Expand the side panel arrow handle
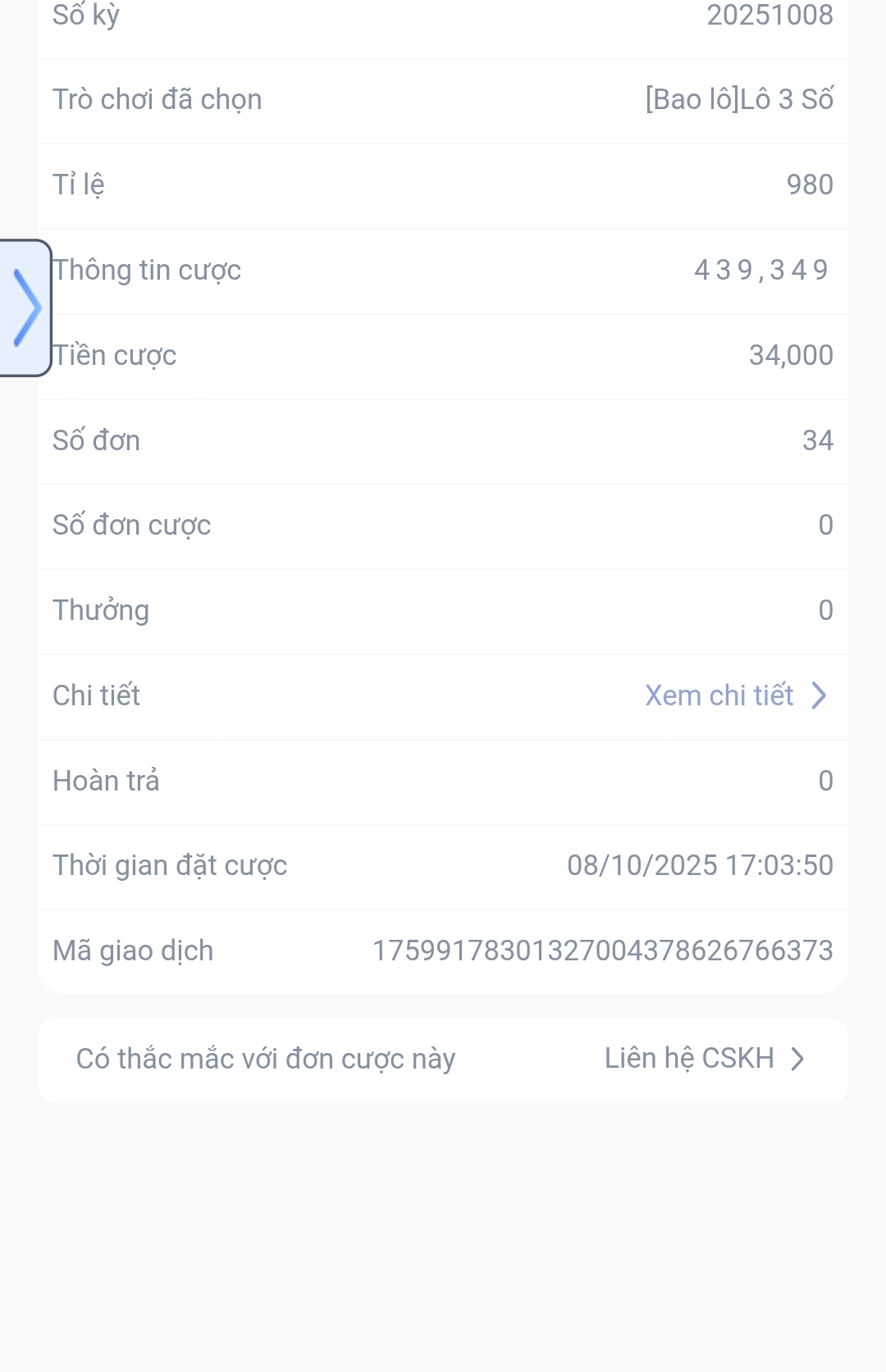886x1372 pixels. pyautogui.click(x=26, y=308)
